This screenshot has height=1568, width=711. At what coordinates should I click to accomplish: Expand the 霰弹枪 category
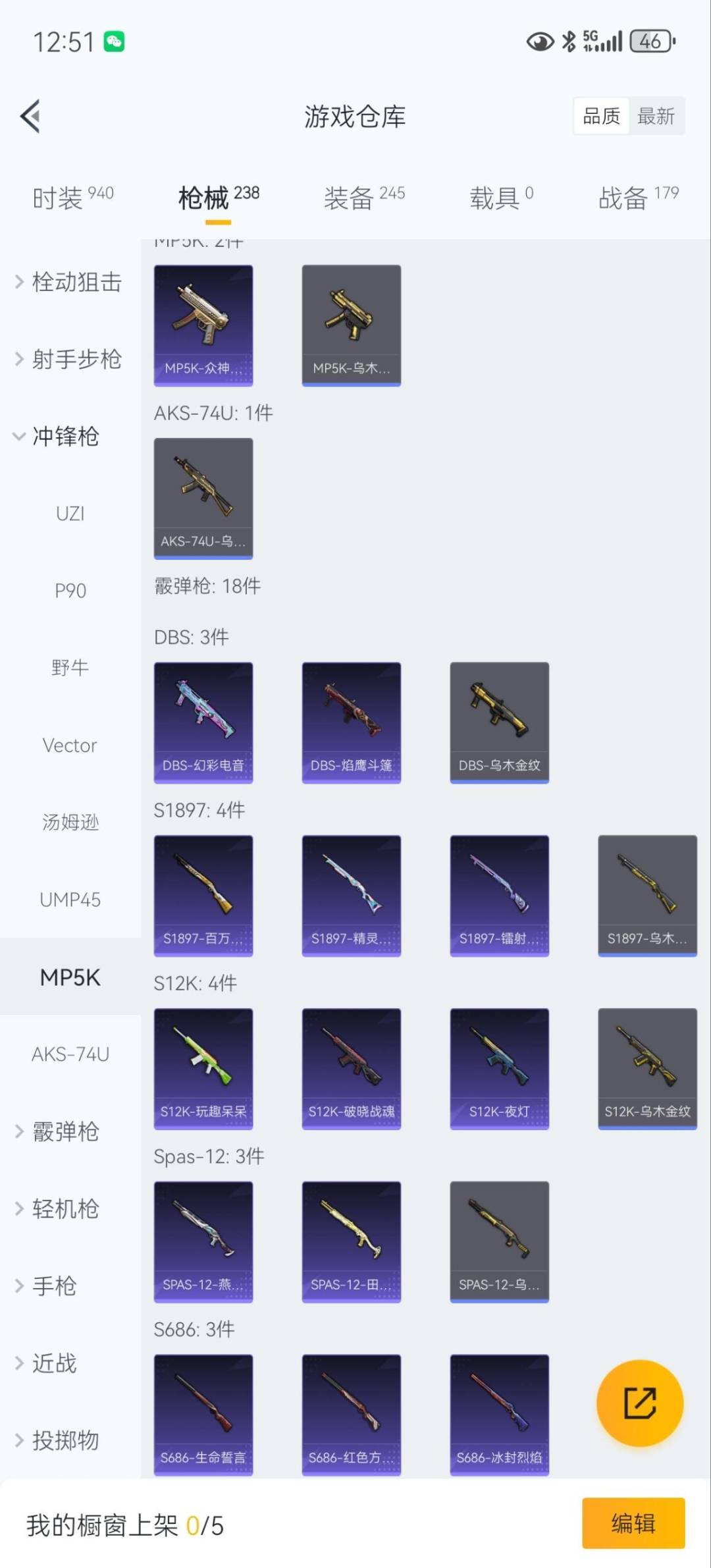[x=66, y=1131]
